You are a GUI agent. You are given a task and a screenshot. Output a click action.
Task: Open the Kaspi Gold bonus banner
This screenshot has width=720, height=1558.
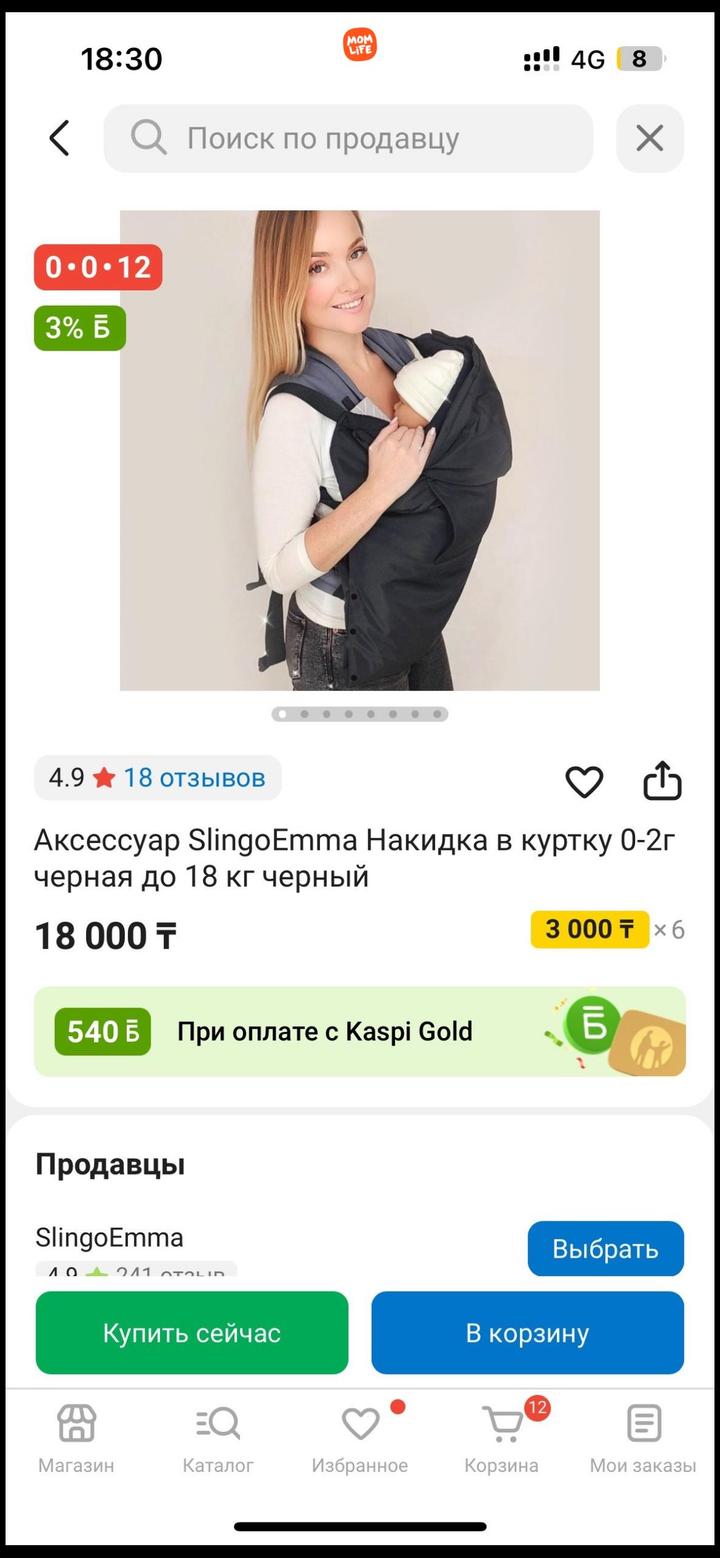point(360,1031)
